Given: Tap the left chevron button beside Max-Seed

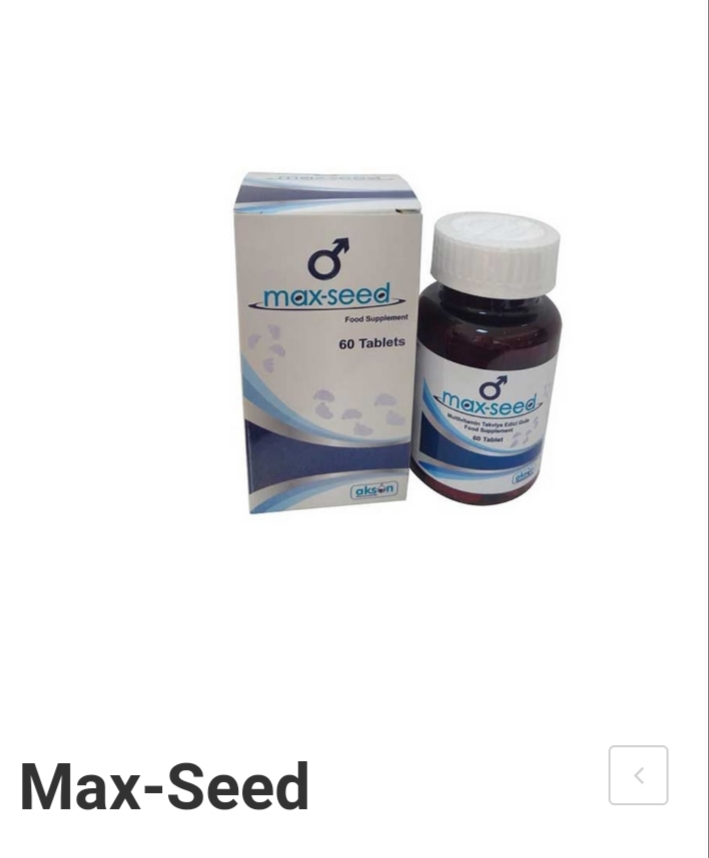Looking at the screenshot, I should tap(638, 775).
